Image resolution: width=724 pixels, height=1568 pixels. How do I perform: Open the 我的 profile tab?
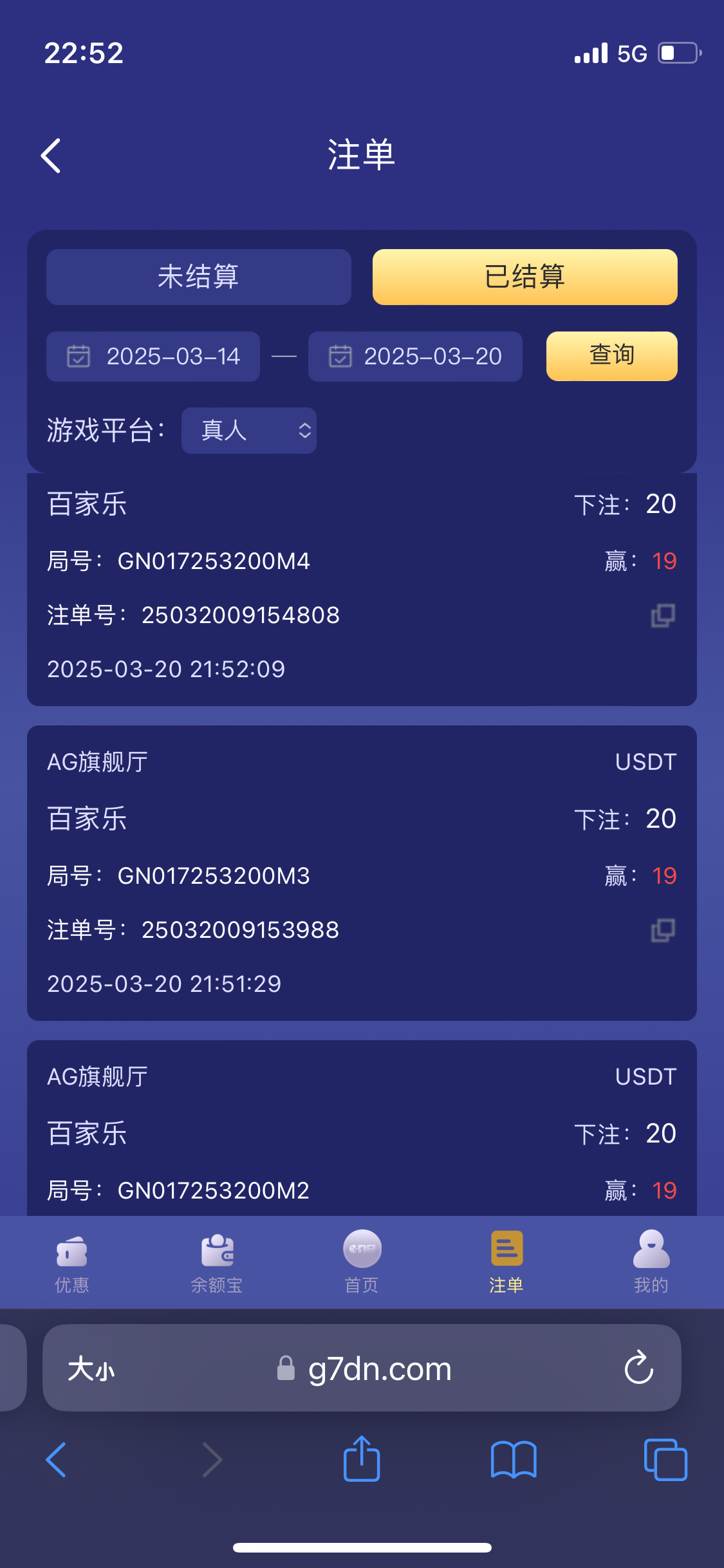click(651, 1262)
